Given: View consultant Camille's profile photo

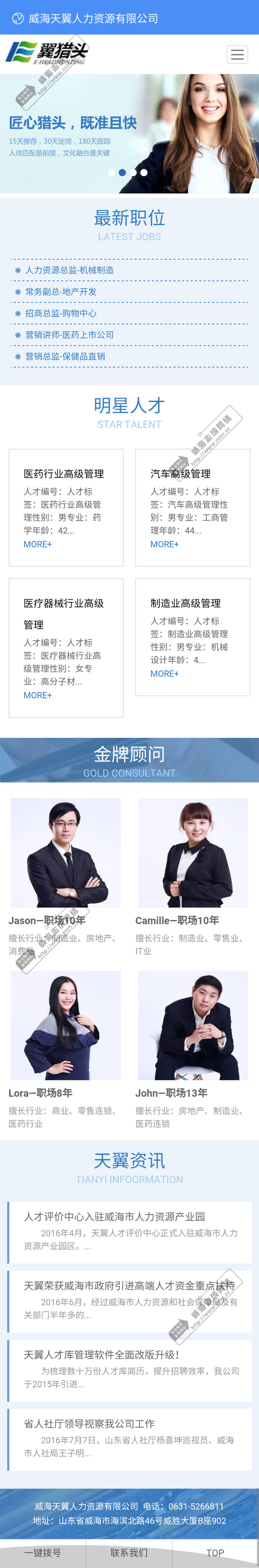Looking at the screenshot, I should pos(193,852).
